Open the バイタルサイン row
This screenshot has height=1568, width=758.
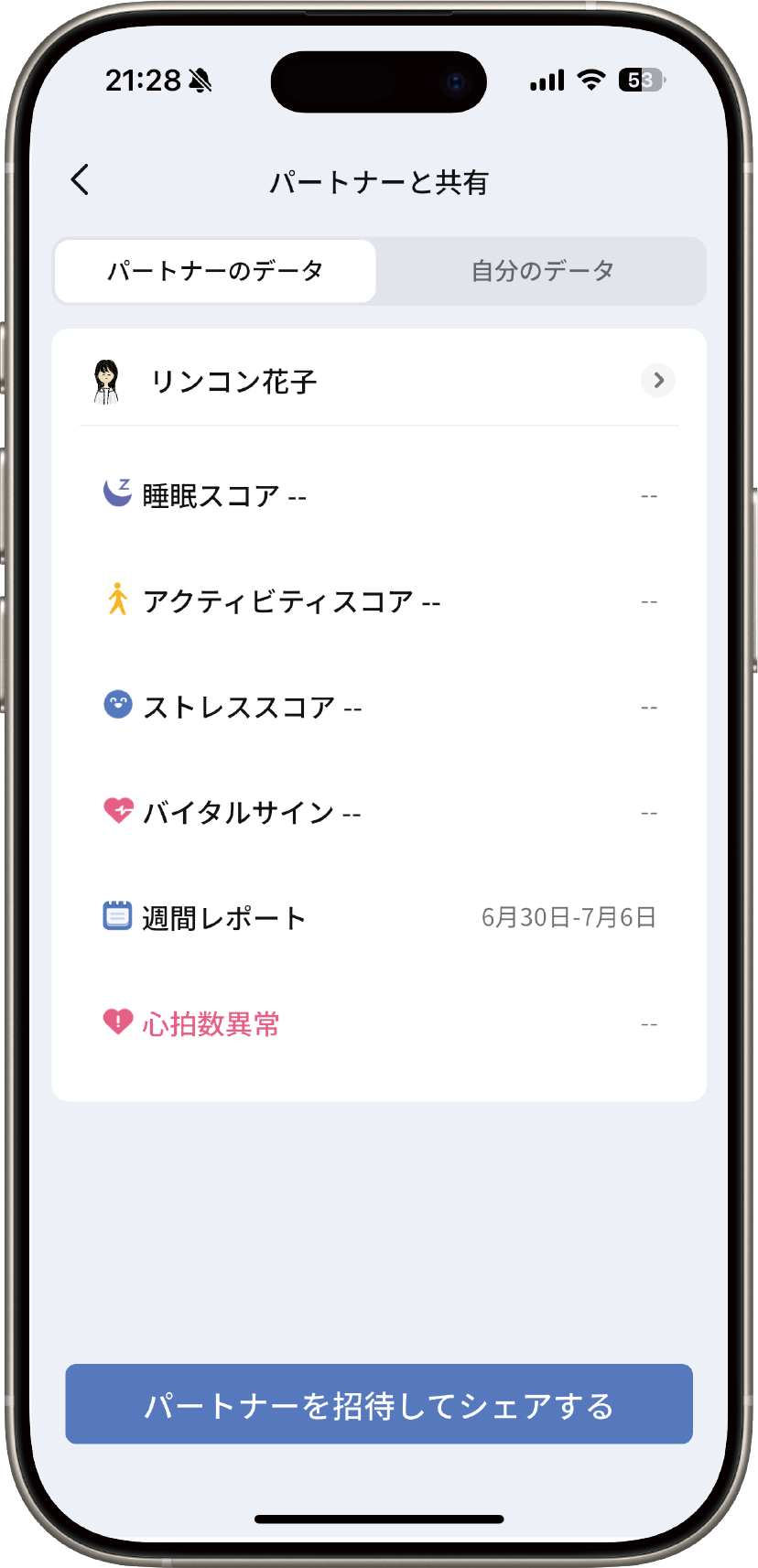pos(378,813)
